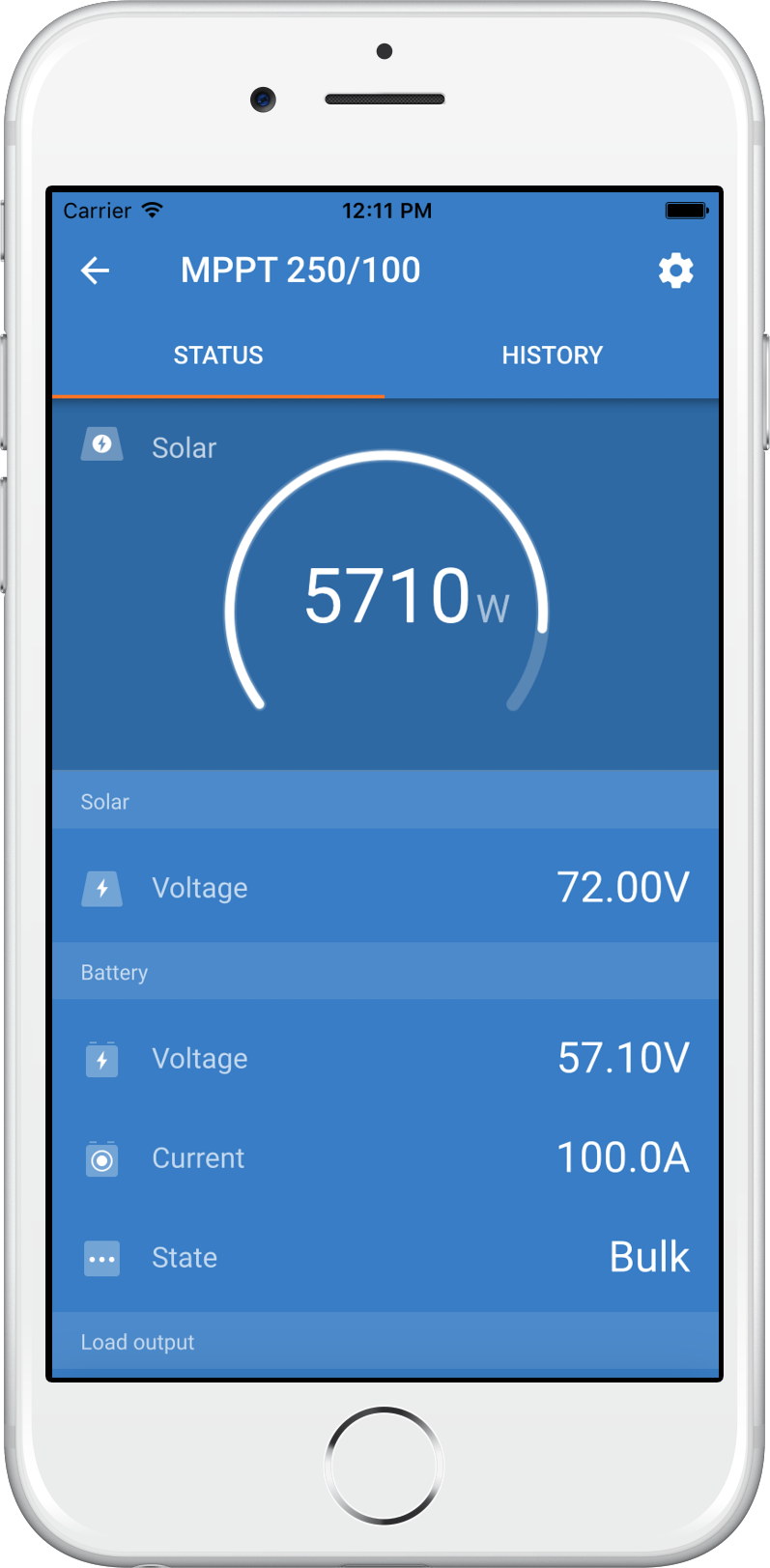The height and width of the screenshot is (1568, 770).
Task: Switch to the HISTORY tab
Action: (552, 356)
